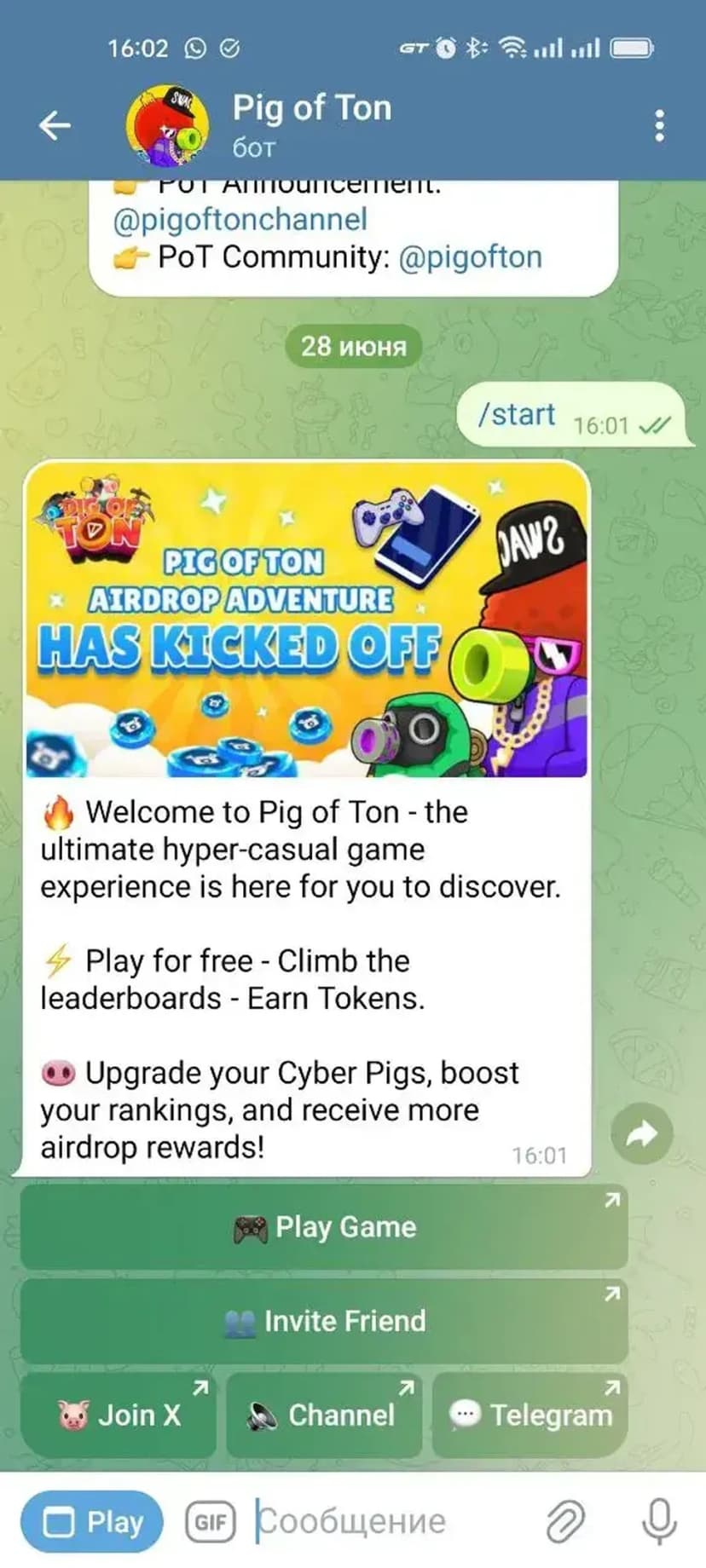Open the @pigofton community link
Screen dimensions: 706x1568
(470, 257)
